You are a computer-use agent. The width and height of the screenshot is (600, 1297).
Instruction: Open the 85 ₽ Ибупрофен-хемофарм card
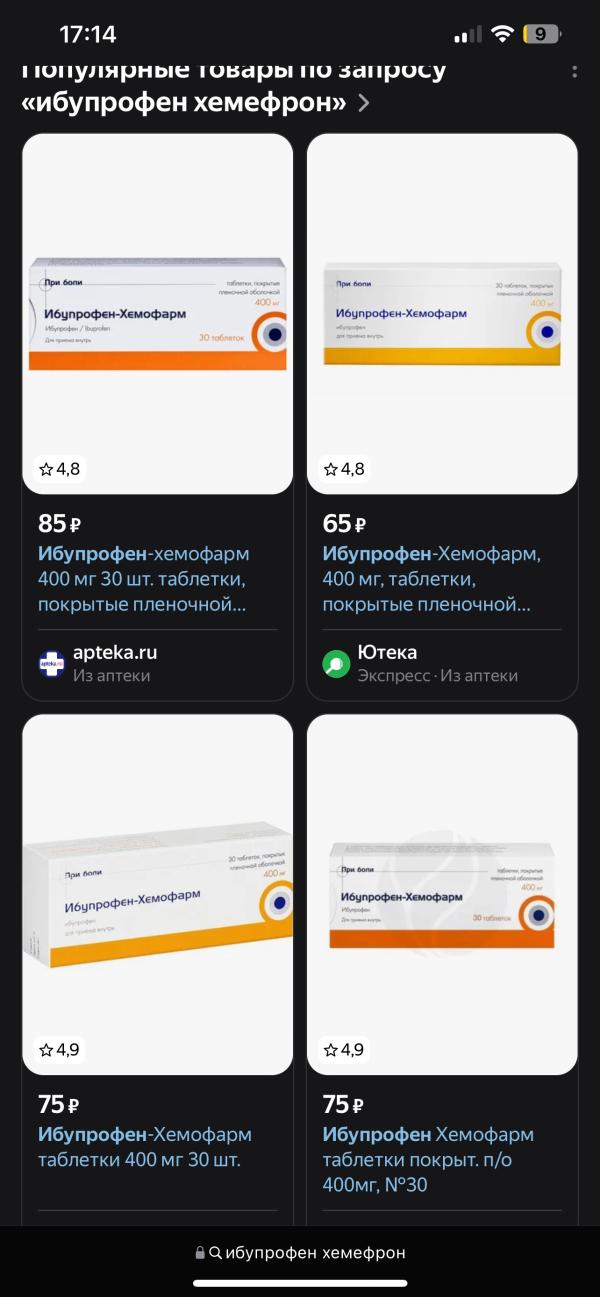(x=157, y=314)
